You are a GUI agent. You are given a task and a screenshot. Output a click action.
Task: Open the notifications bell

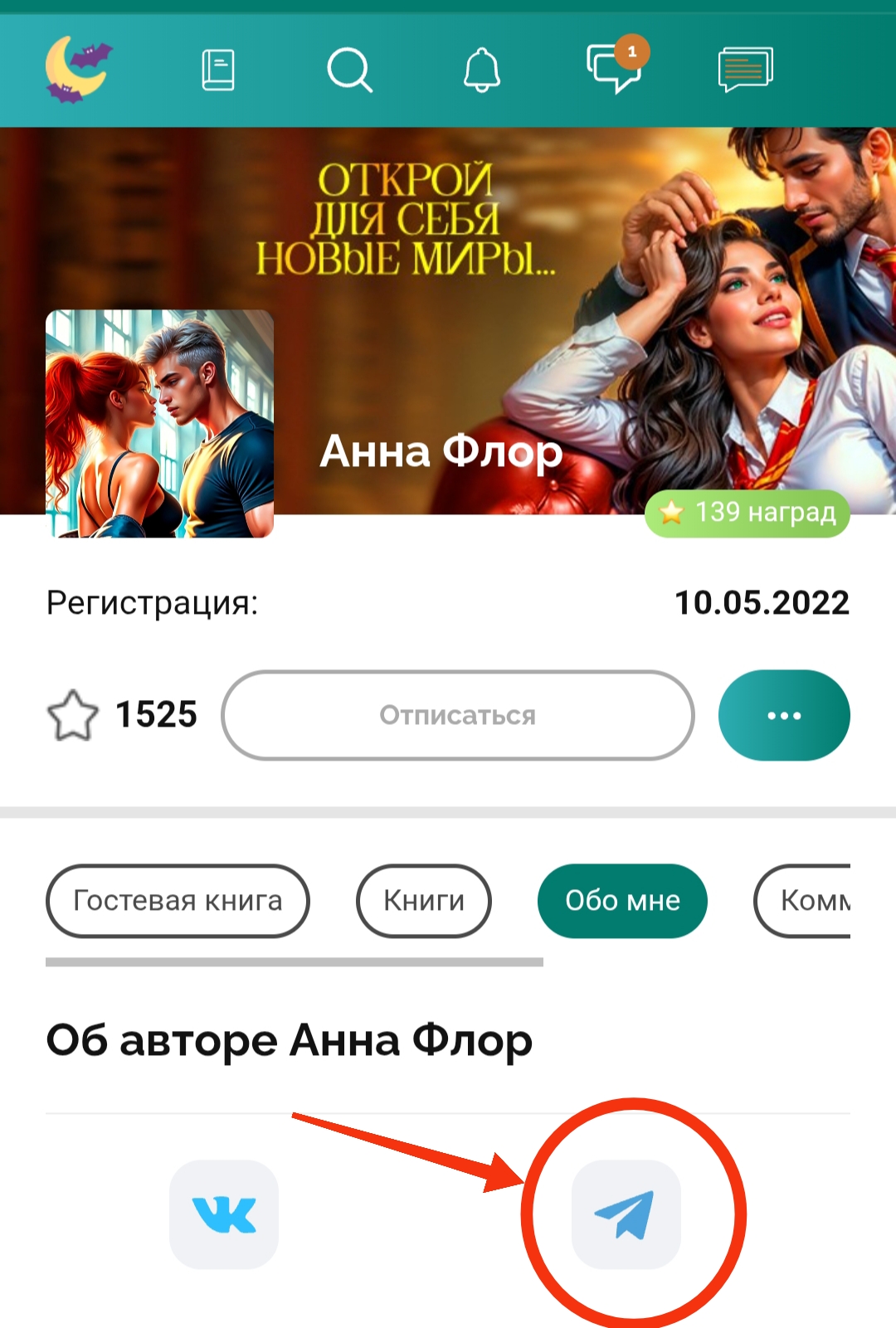tap(481, 70)
